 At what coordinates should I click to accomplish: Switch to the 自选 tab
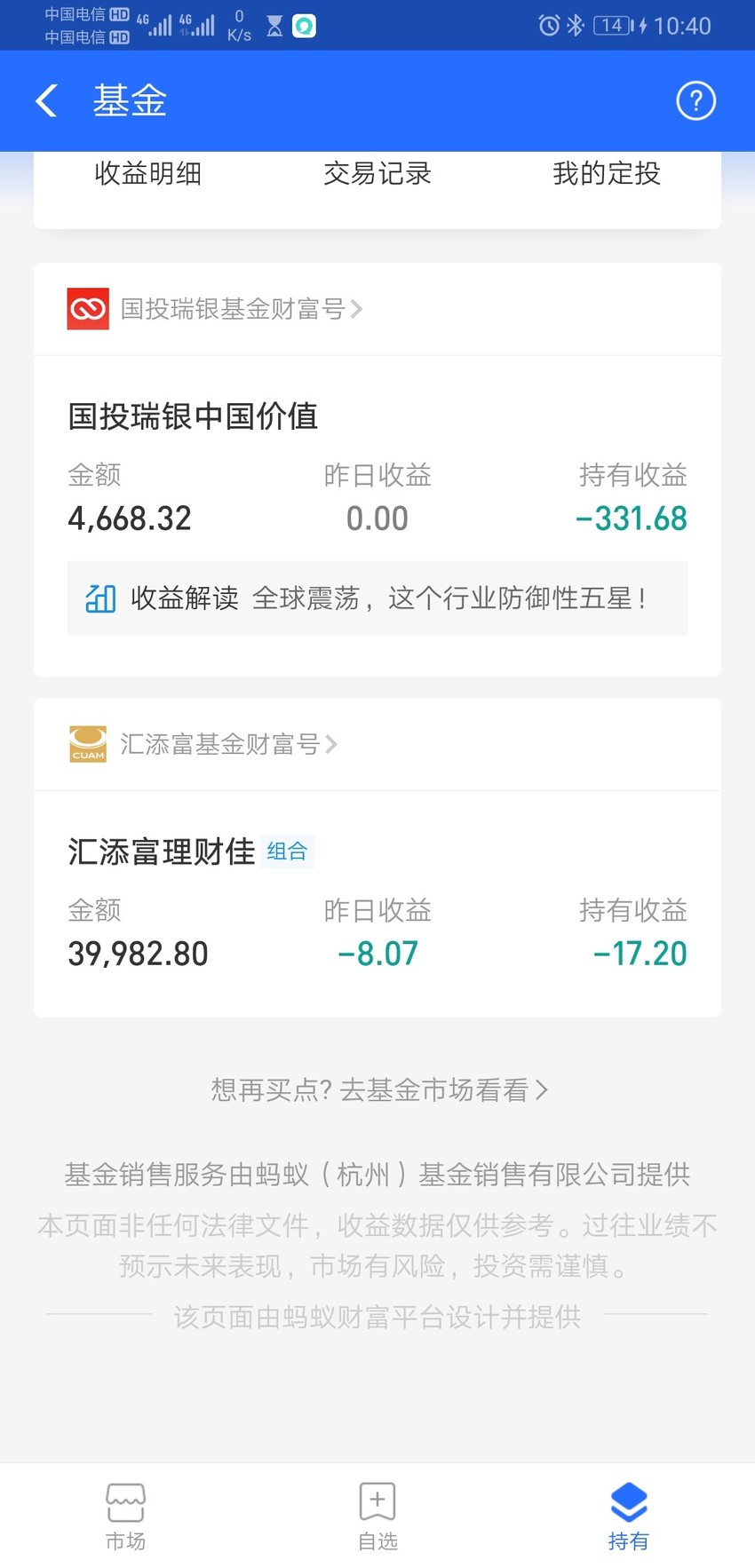[377, 1517]
